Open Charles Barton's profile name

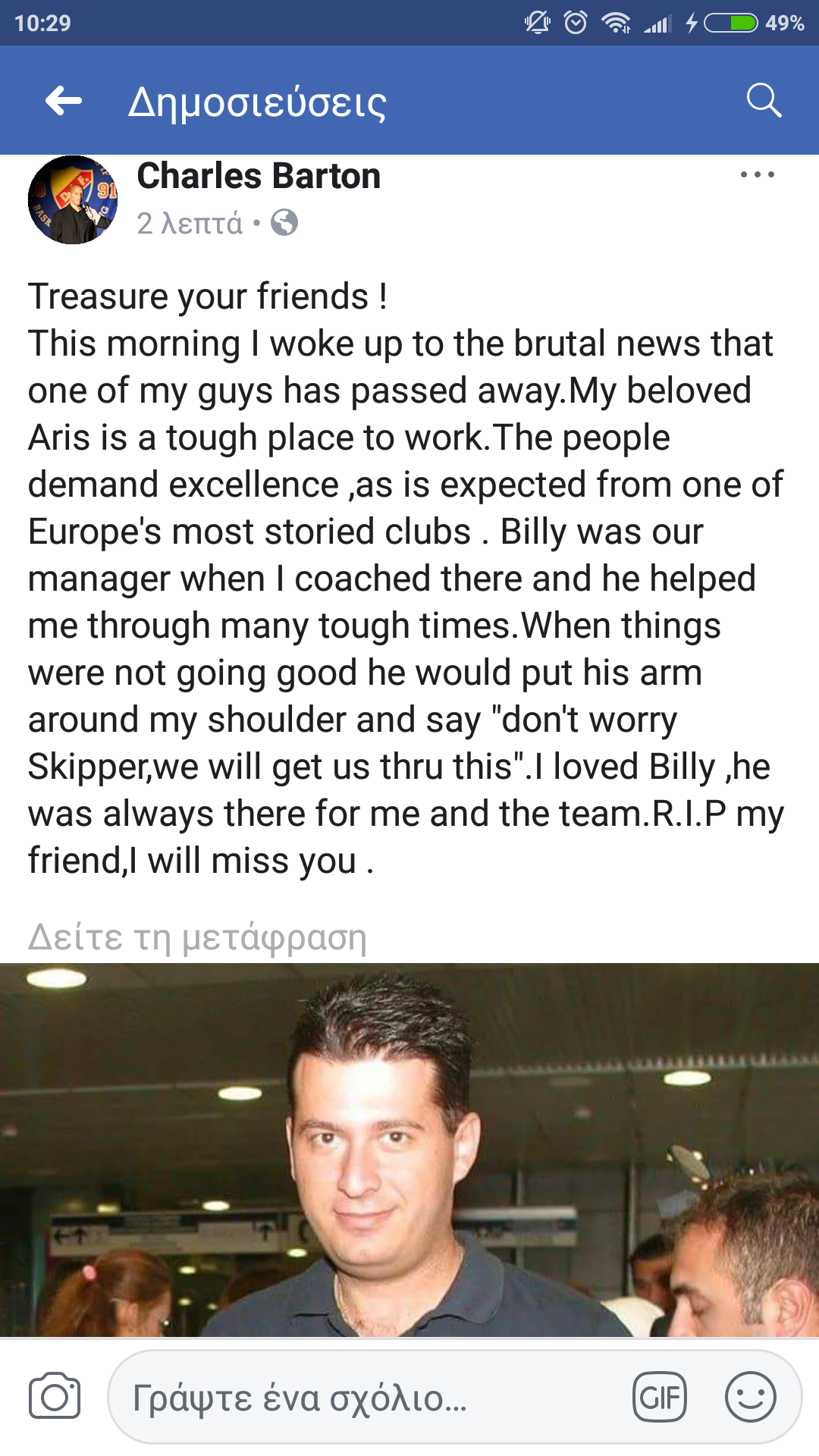pos(259,176)
